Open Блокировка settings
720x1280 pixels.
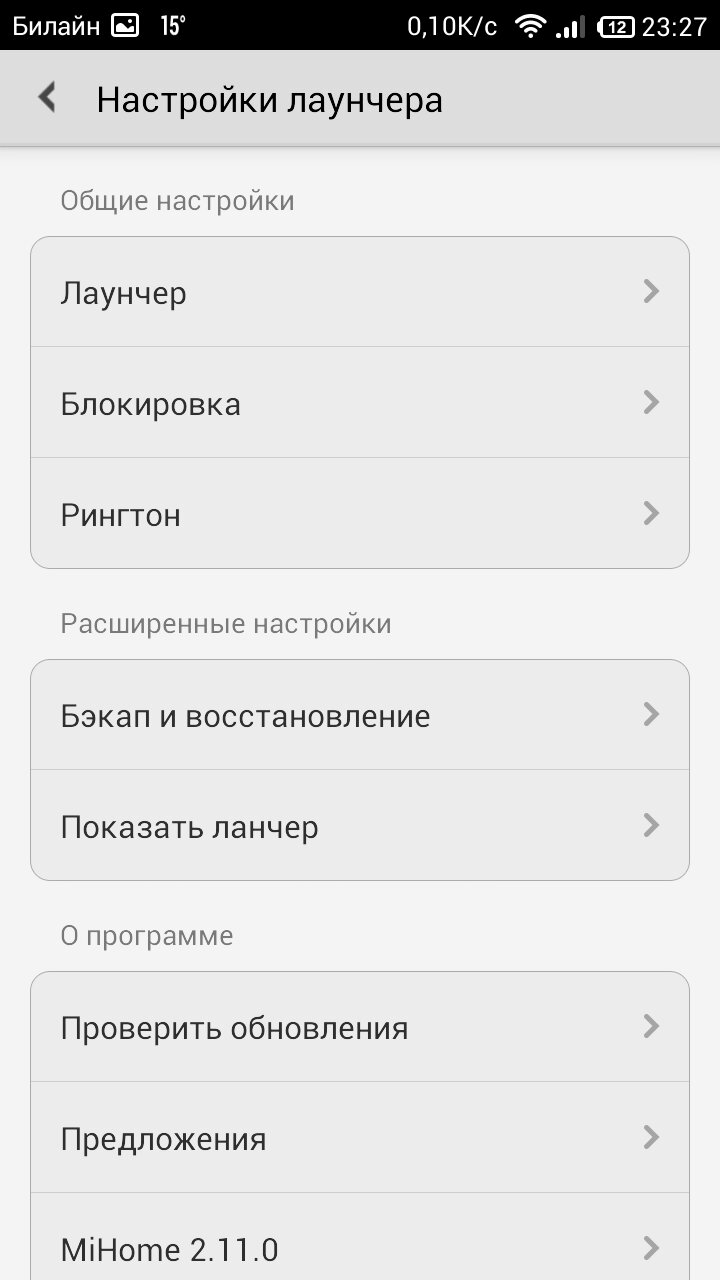pyautogui.click(x=360, y=404)
